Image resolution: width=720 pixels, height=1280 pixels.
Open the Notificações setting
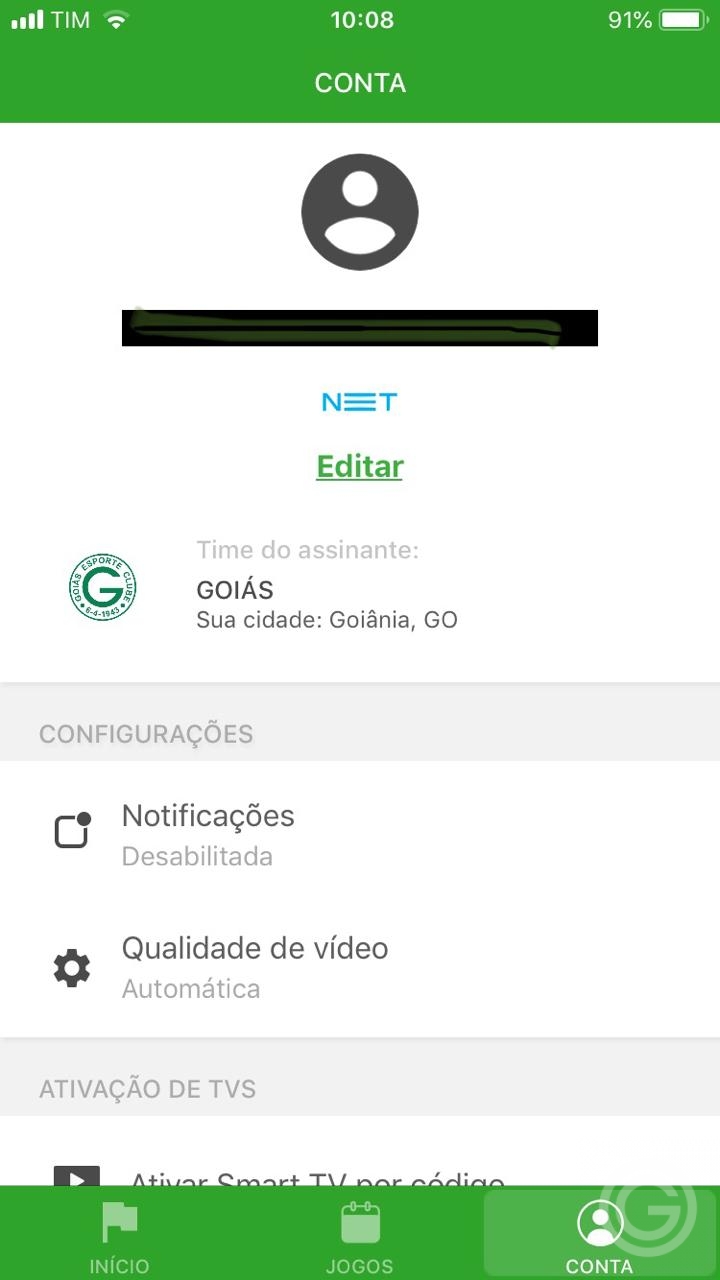click(x=360, y=834)
